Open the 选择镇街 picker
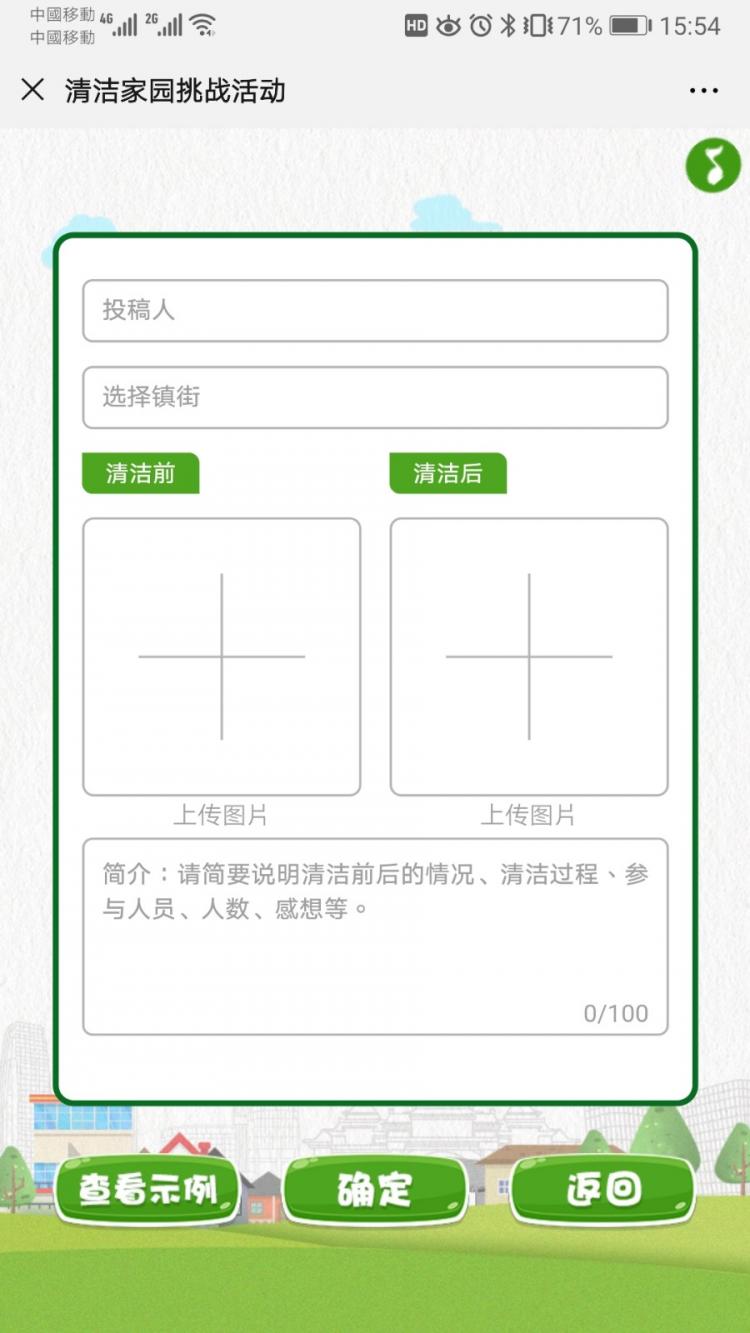750x1333 pixels. tap(375, 397)
